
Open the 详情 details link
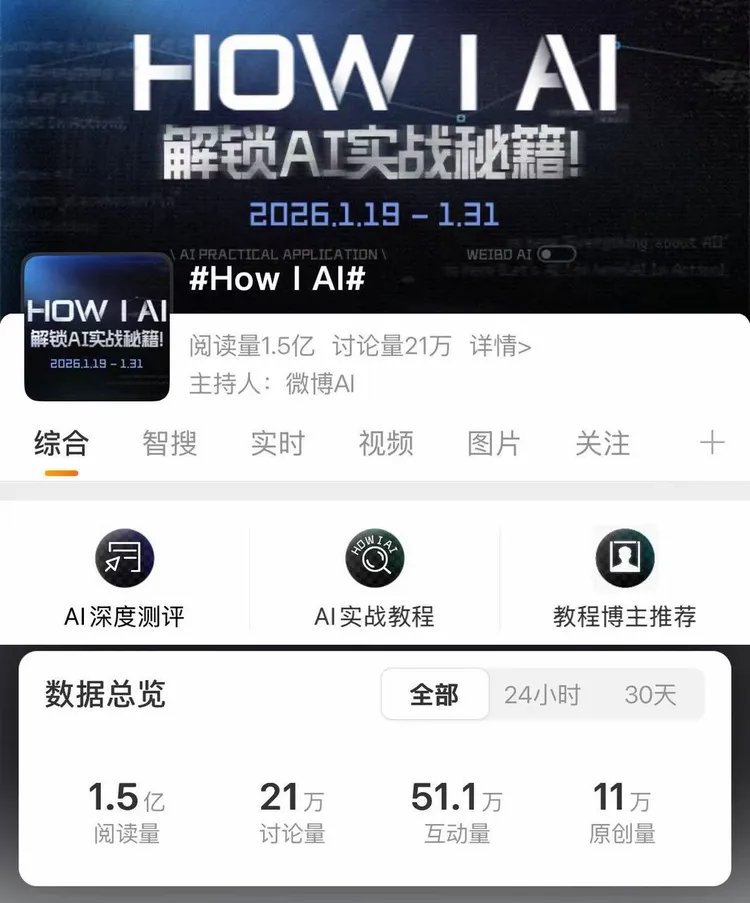pyautogui.click(x=500, y=347)
